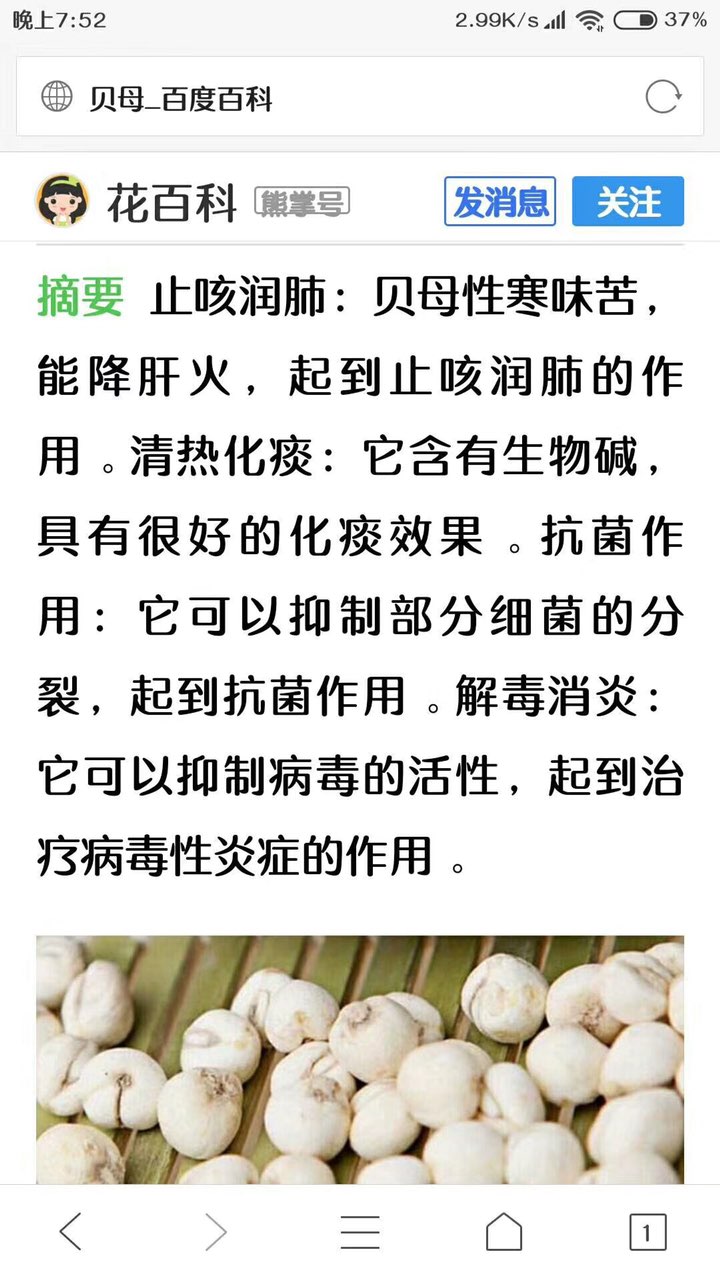Open the browser menu with three lines

click(360, 1232)
